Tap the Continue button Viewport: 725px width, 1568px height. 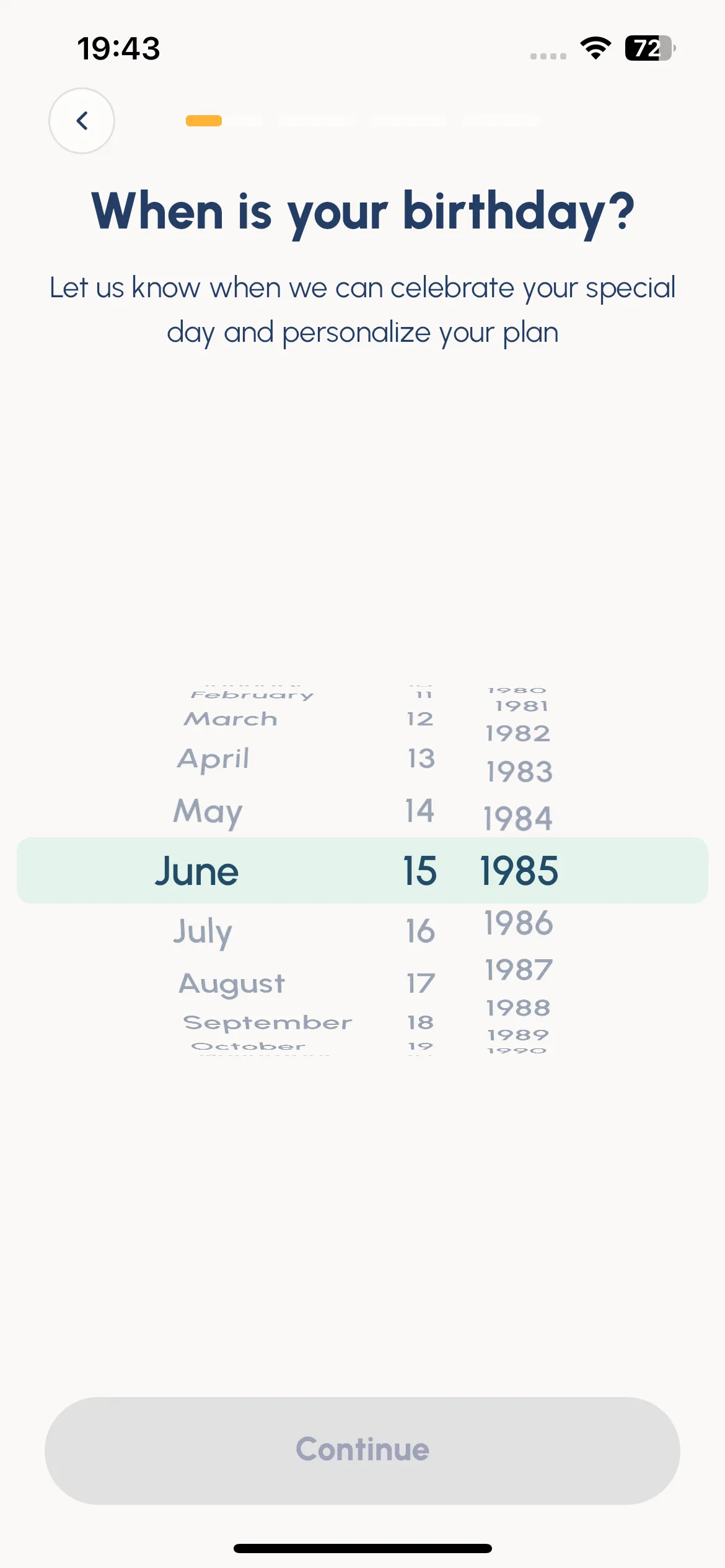point(362,1450)
